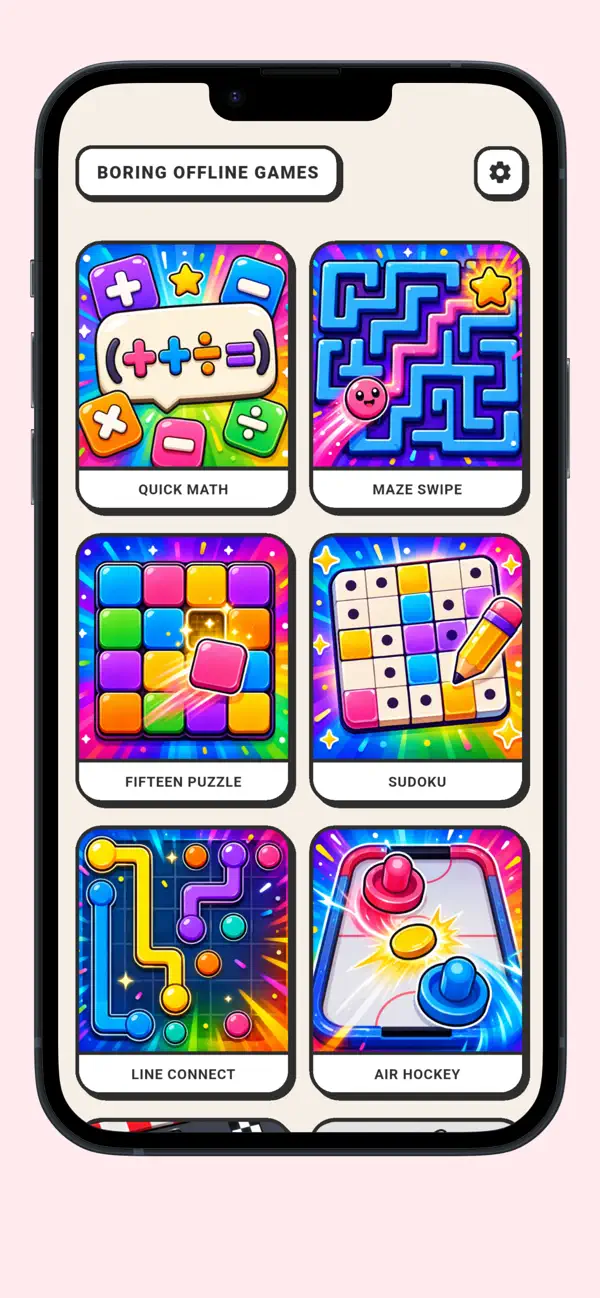Open the Quick Math game

pos(183,376)
